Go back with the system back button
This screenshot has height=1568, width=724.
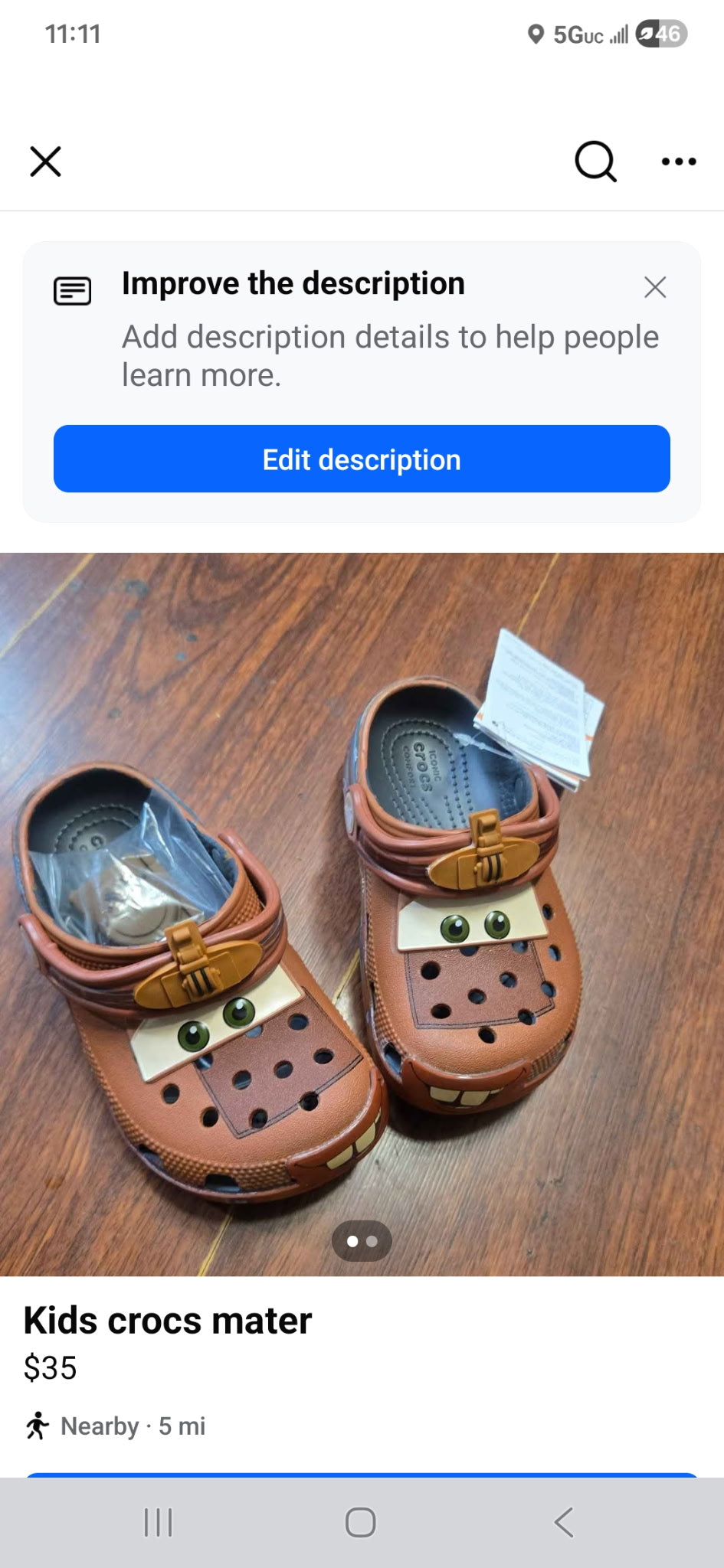(x=564, y=1522)
